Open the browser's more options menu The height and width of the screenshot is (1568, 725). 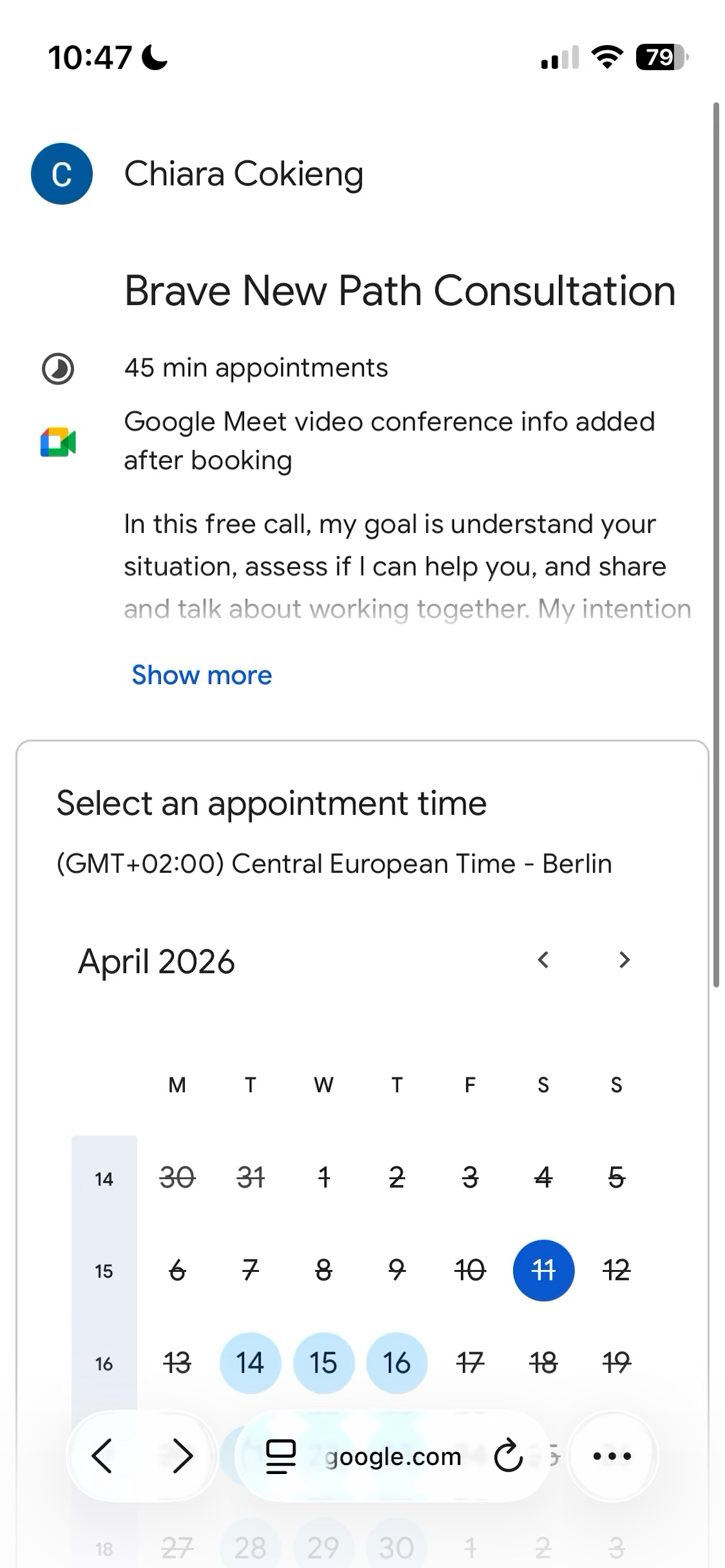(x=612, y=1456)
